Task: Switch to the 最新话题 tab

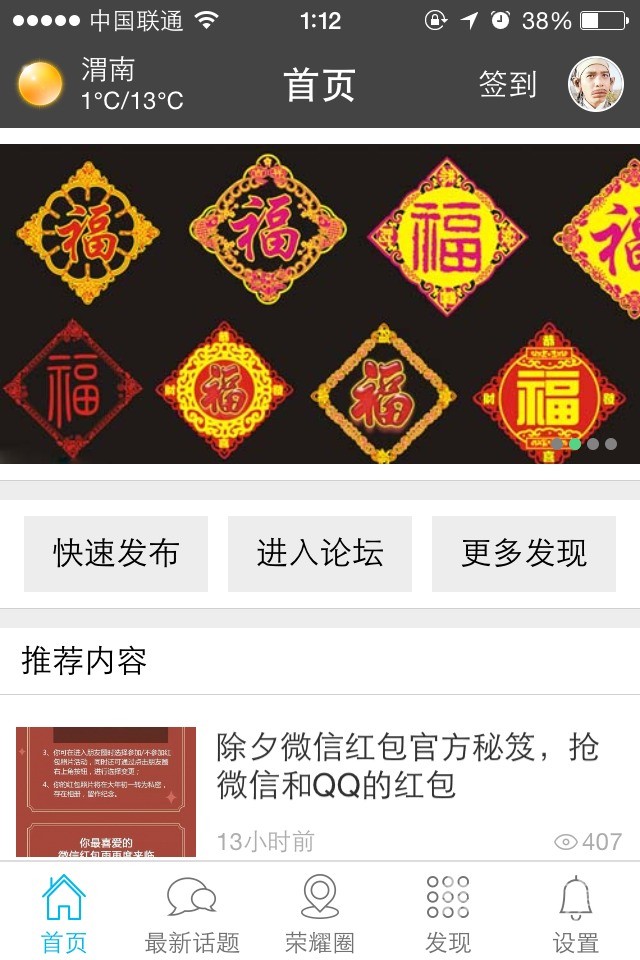Action: (192, 912)
